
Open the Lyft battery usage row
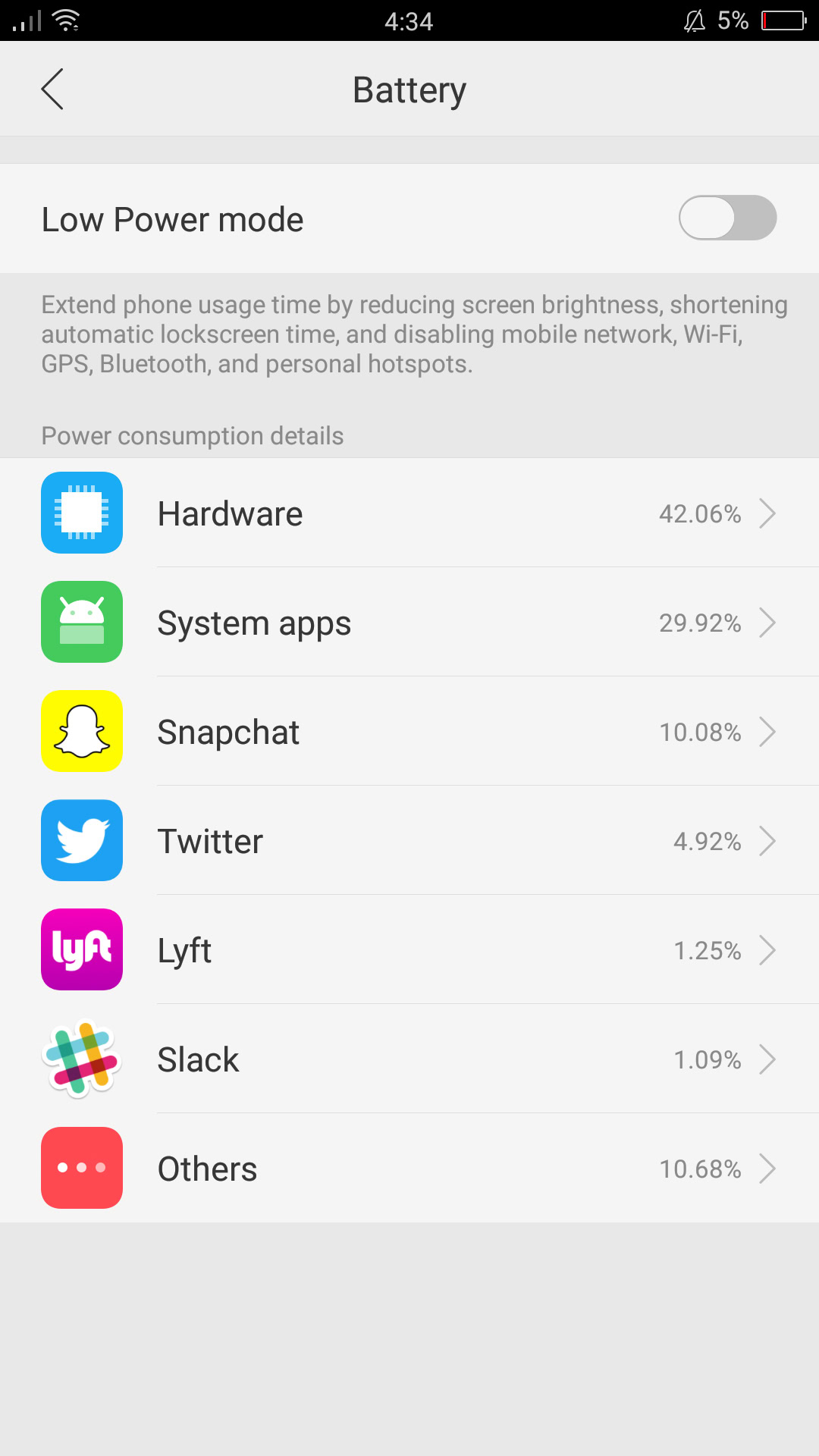coord(409,950)
